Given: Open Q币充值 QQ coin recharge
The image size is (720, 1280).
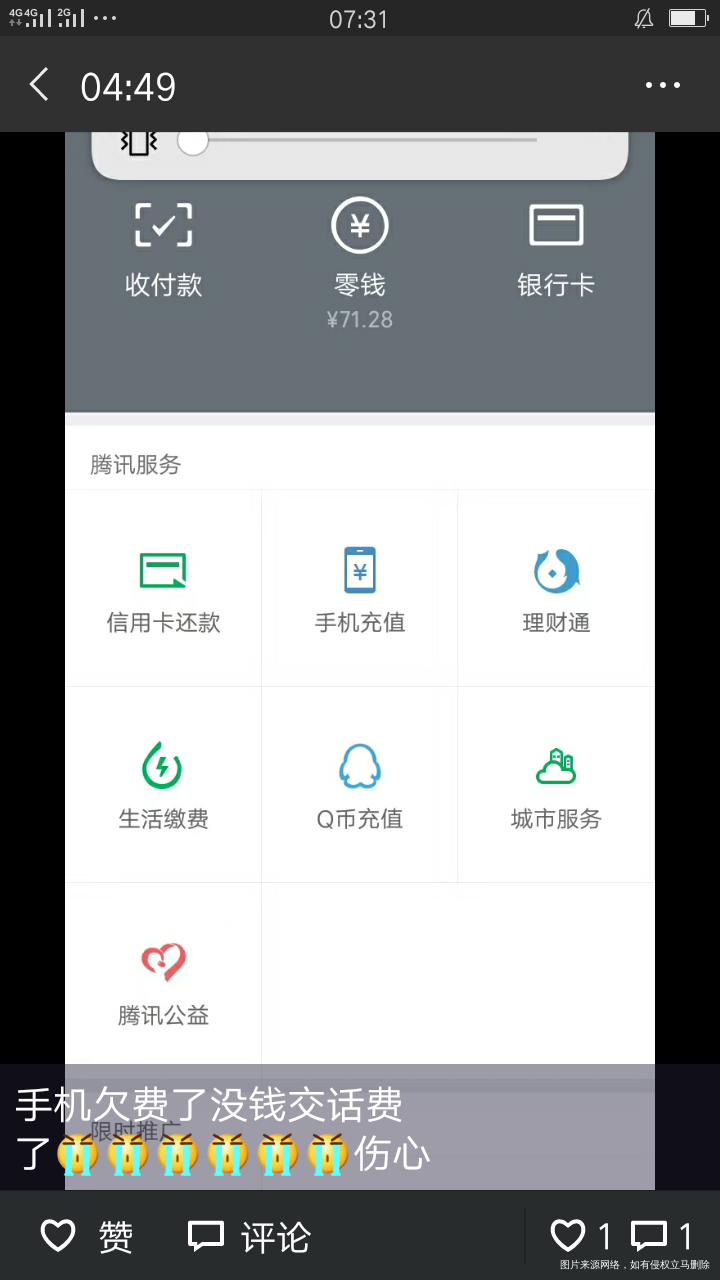Looking at the screenshot, I should click(x=360, y=785).
